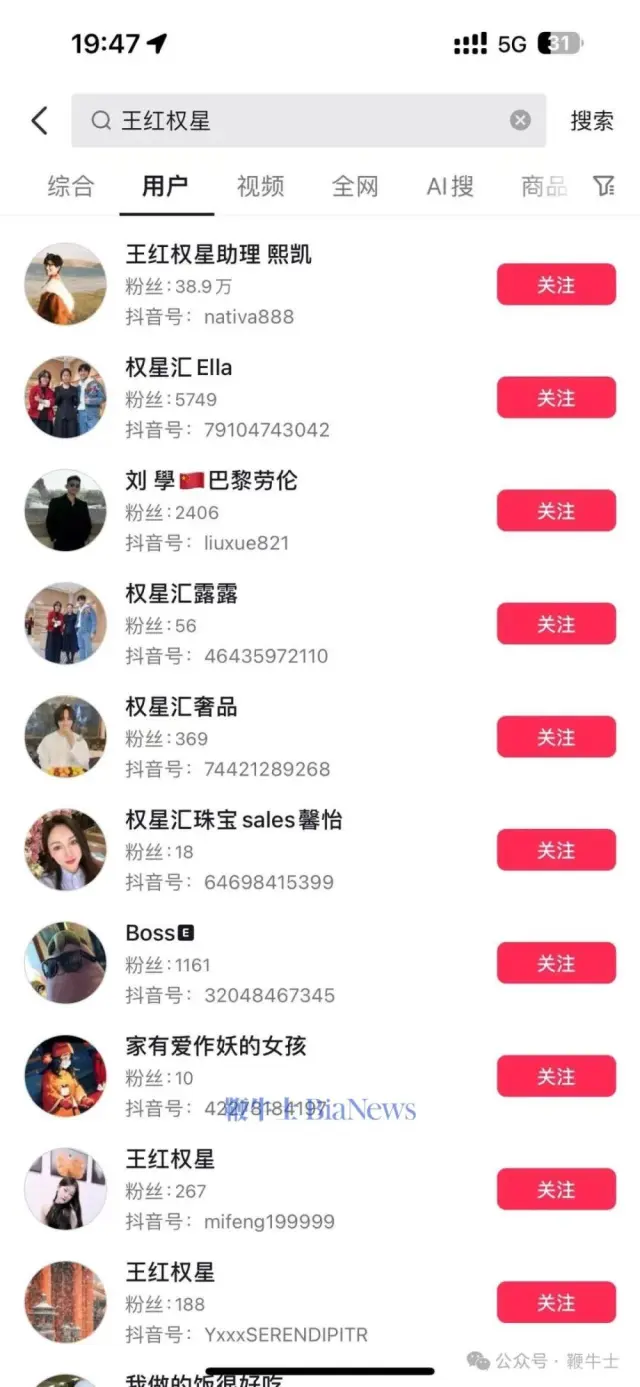Follow 权星汇珠宝 sales馨怡

[556, 850]
